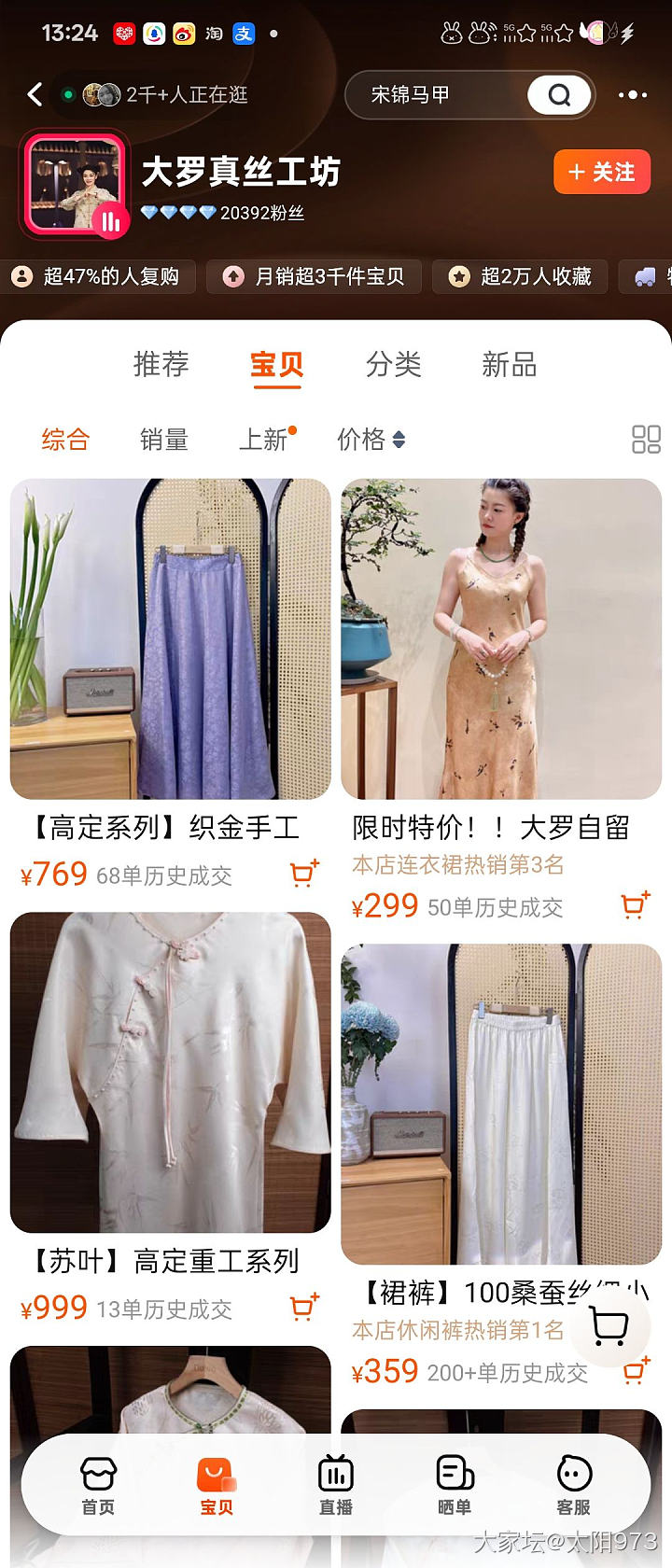Open the purple 高定系列 skirt product
The image size is (672, 1568).
click(x=170, y=639)
